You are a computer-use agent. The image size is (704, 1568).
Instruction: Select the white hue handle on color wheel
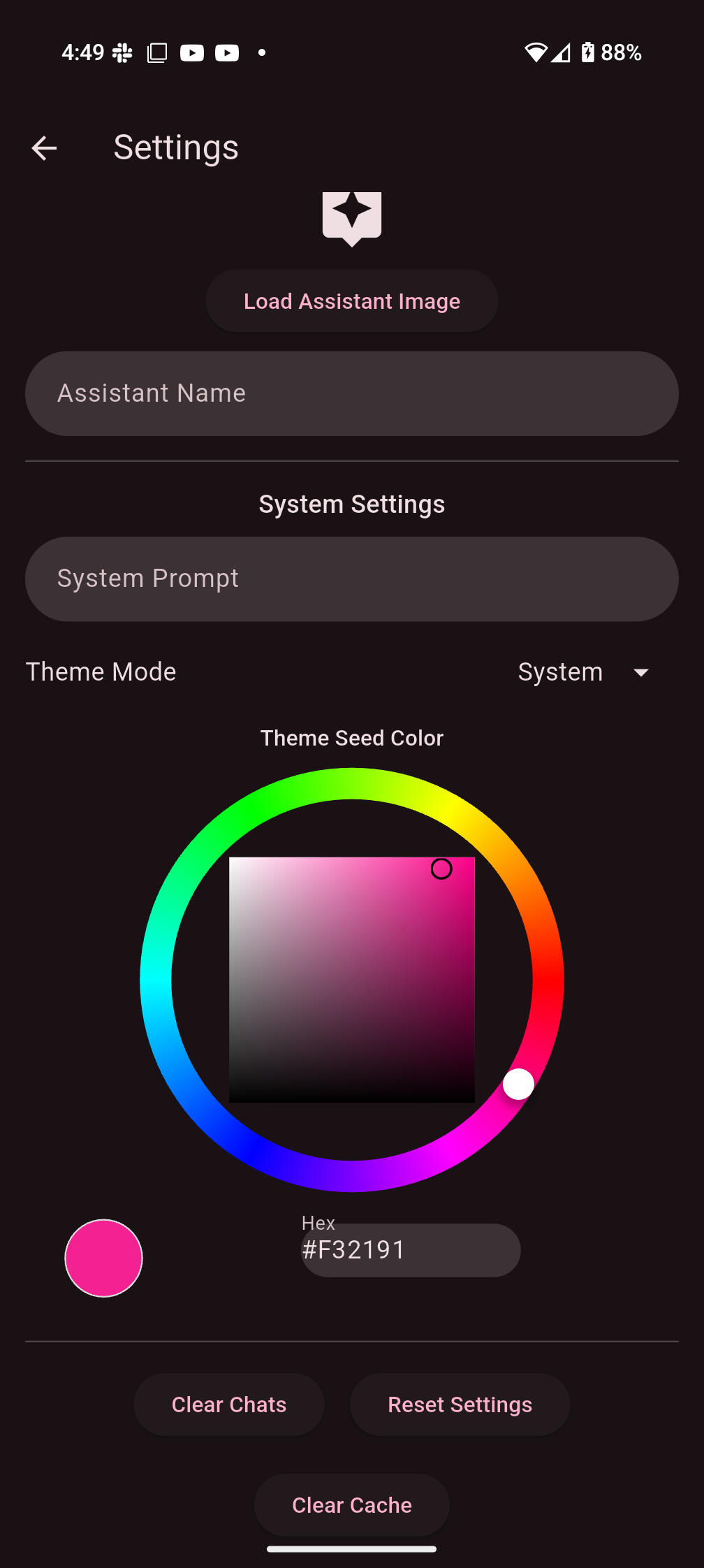[518, 1084]
